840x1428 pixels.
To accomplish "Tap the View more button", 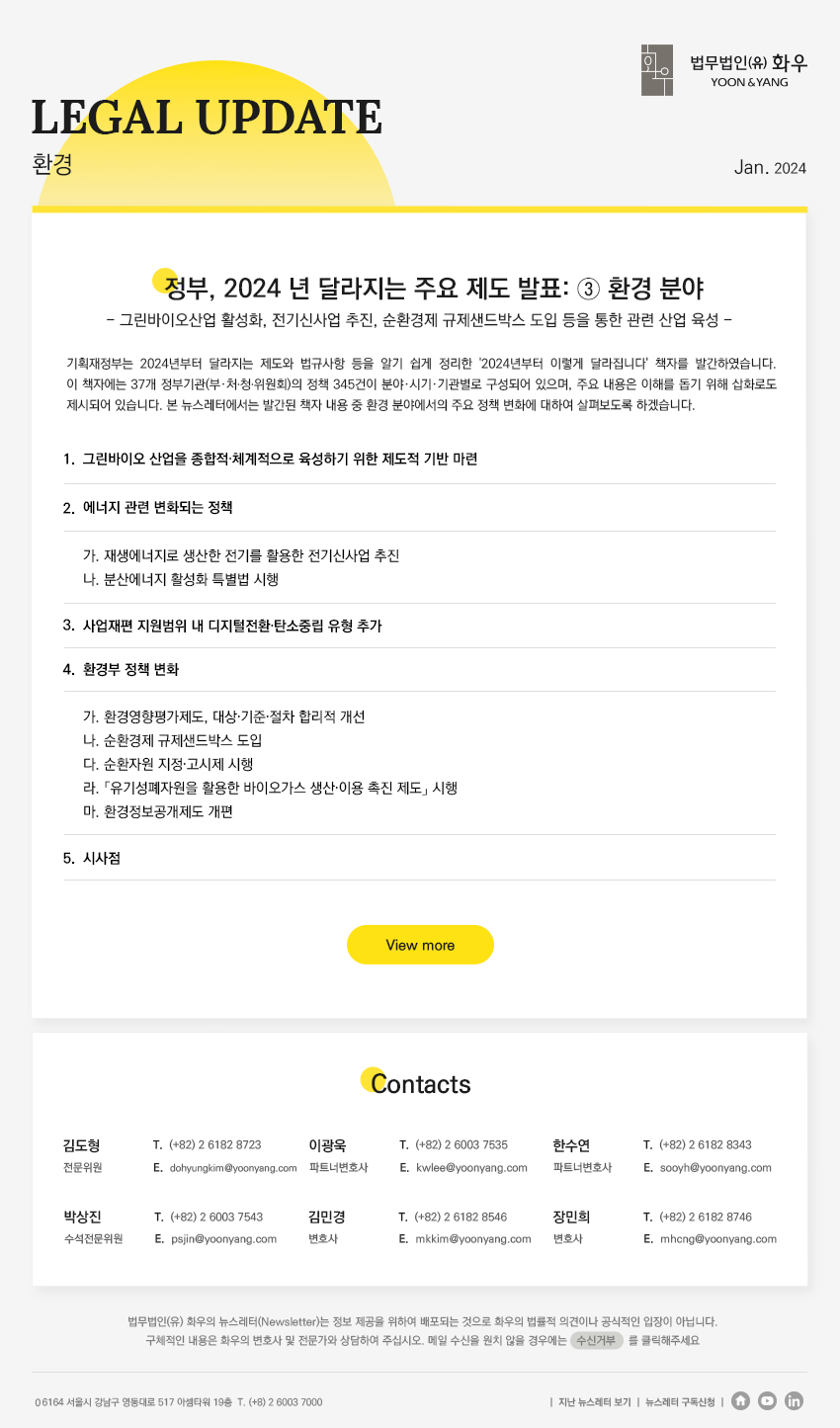I will [x=420, y=945].
